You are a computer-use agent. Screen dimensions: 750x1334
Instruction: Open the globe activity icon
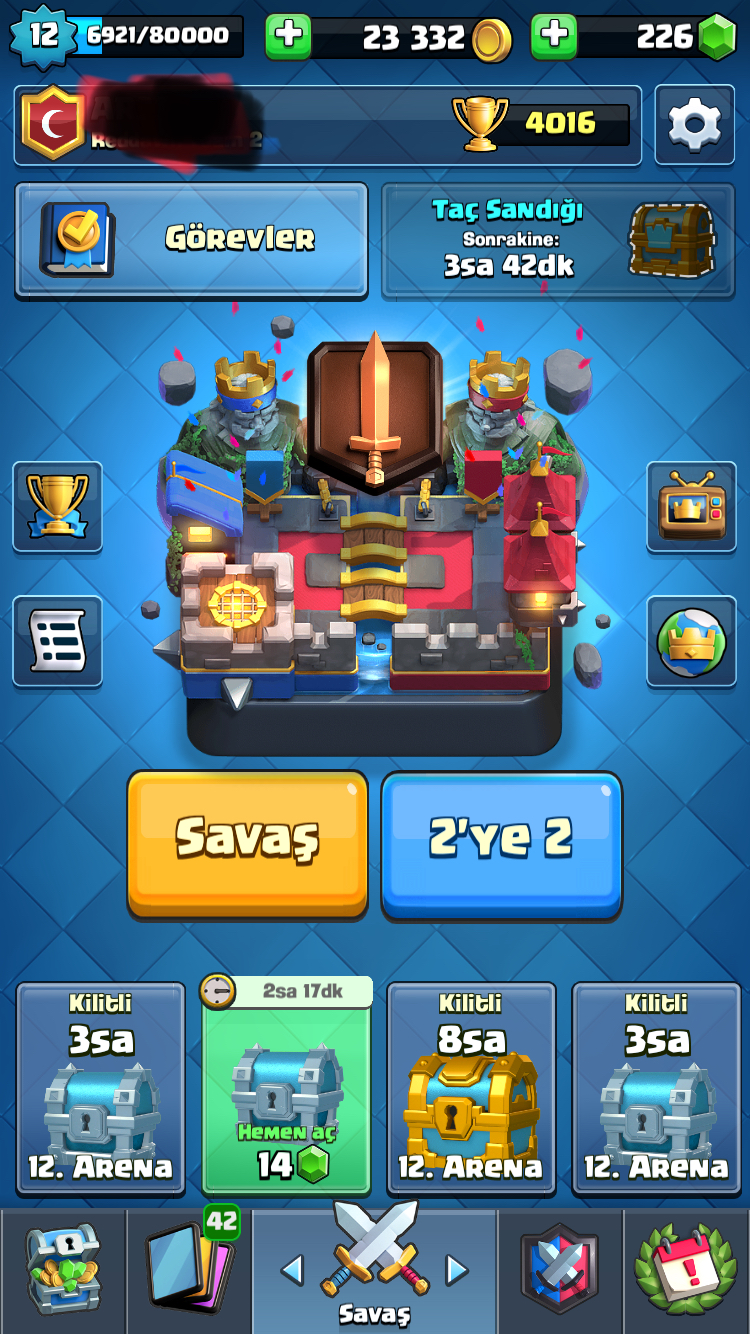click(x=691, y=641)
